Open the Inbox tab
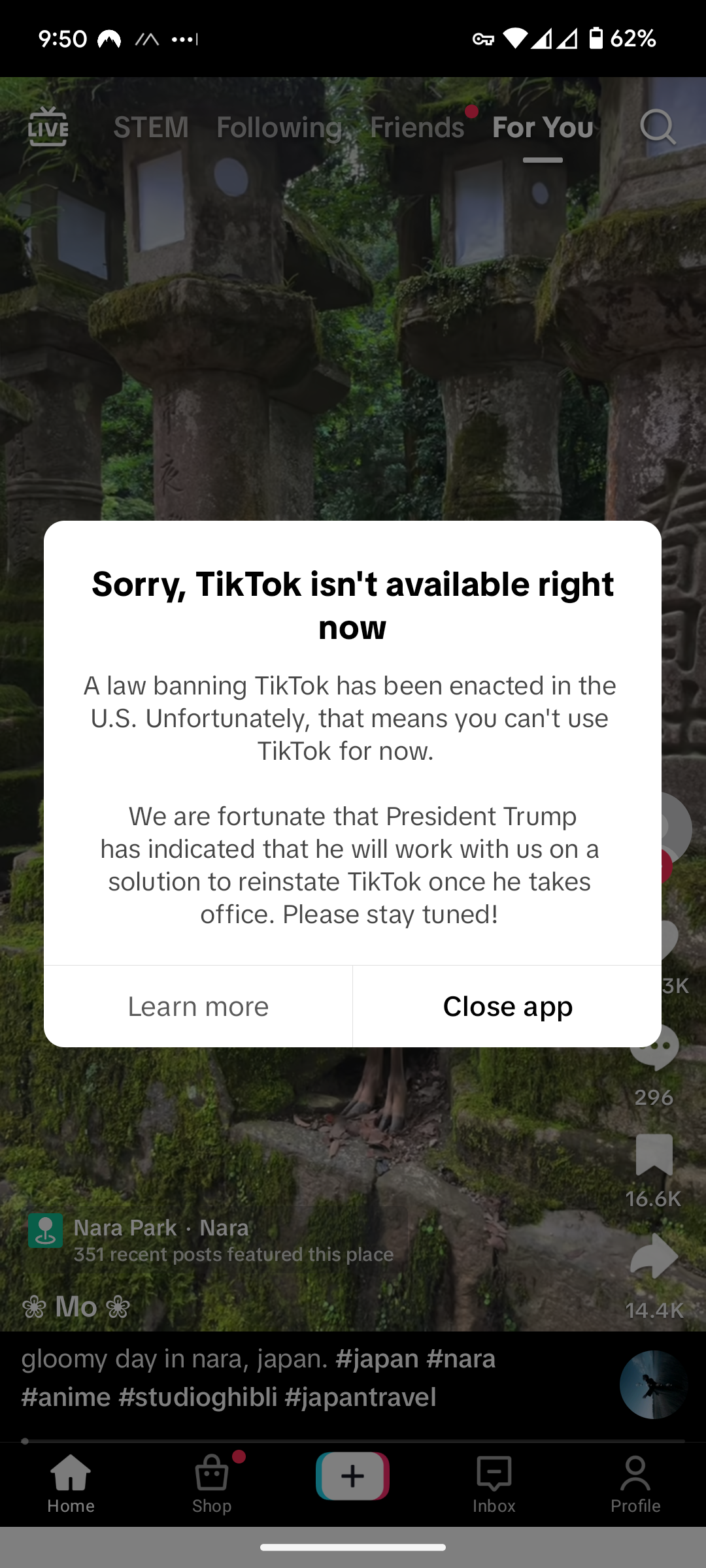The image size is (706, 1568). [494, 1484]
